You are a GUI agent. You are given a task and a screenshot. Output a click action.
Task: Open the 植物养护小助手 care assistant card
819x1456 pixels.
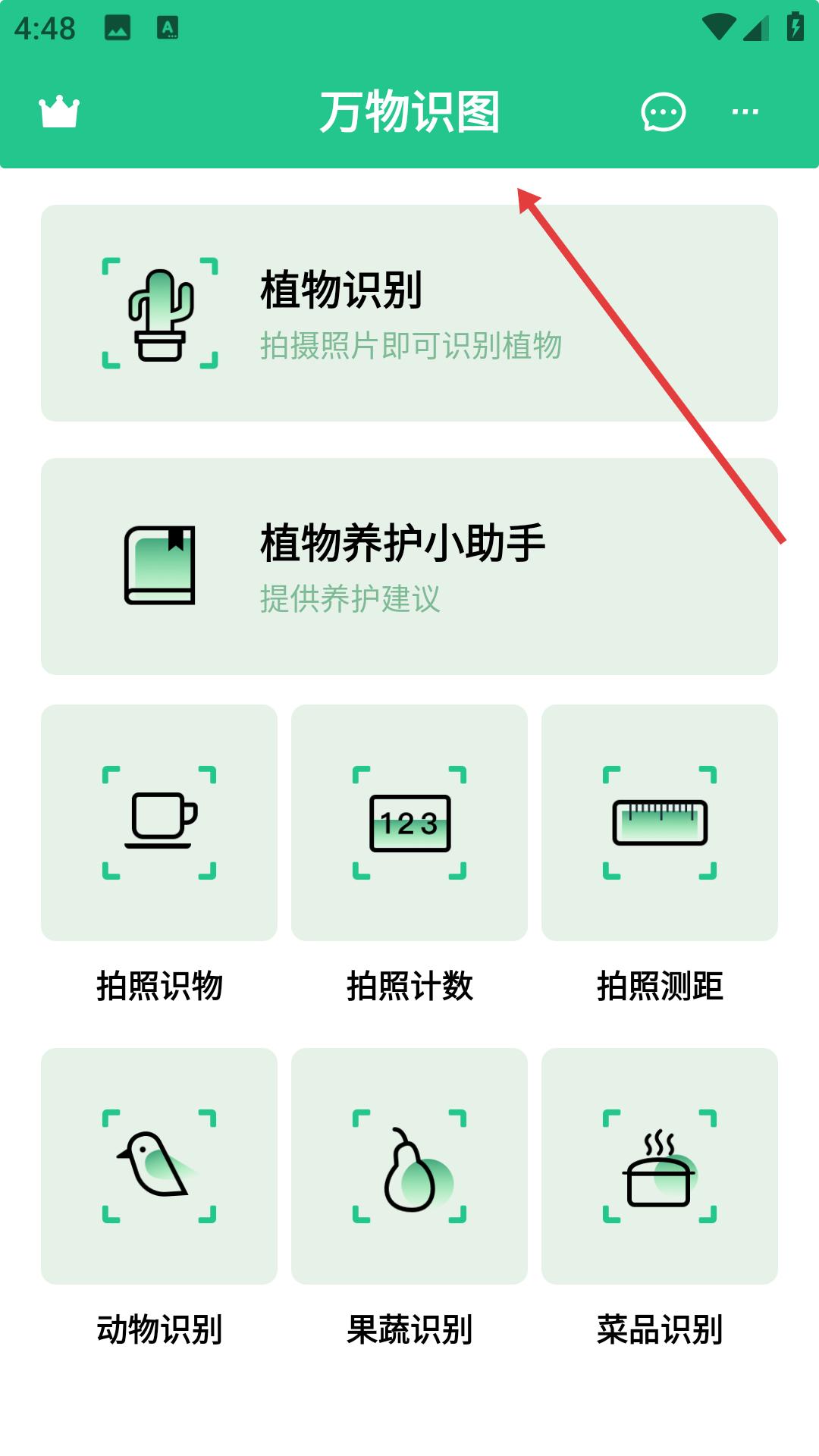pyautogui.click(x=409, y=566)
